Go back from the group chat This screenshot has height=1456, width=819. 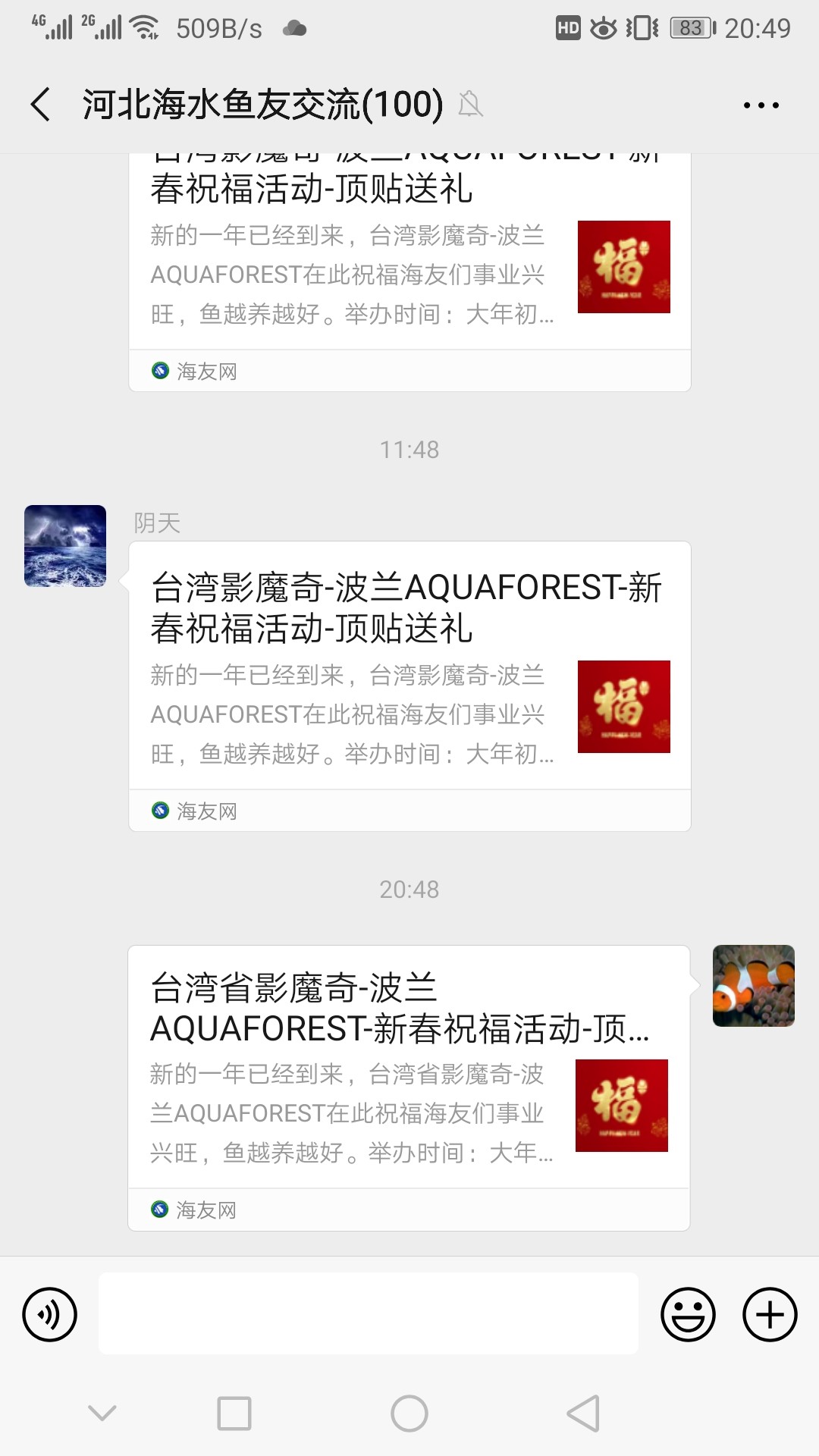point(42,105)
